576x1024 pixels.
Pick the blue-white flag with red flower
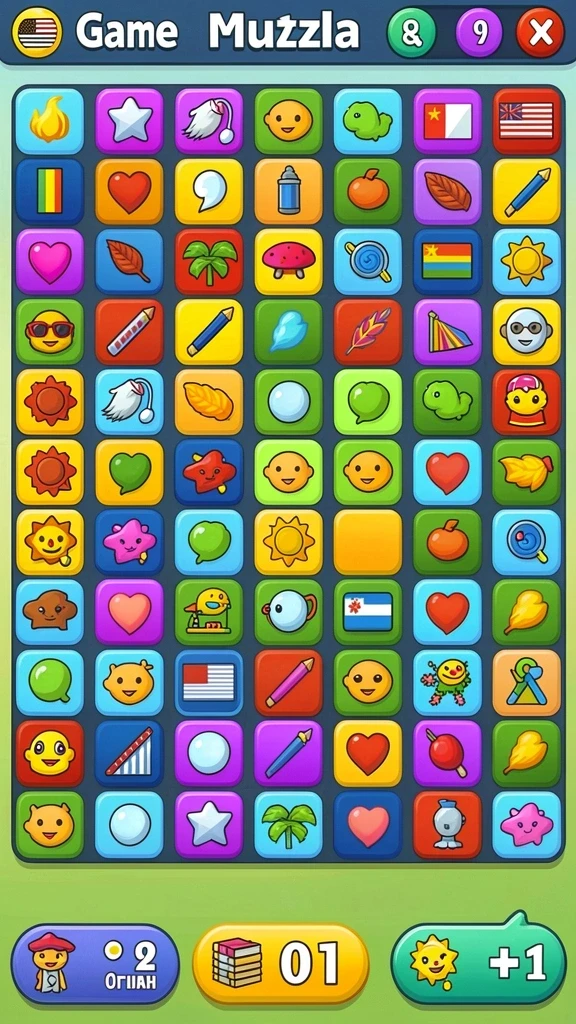[x=368, y=612]
